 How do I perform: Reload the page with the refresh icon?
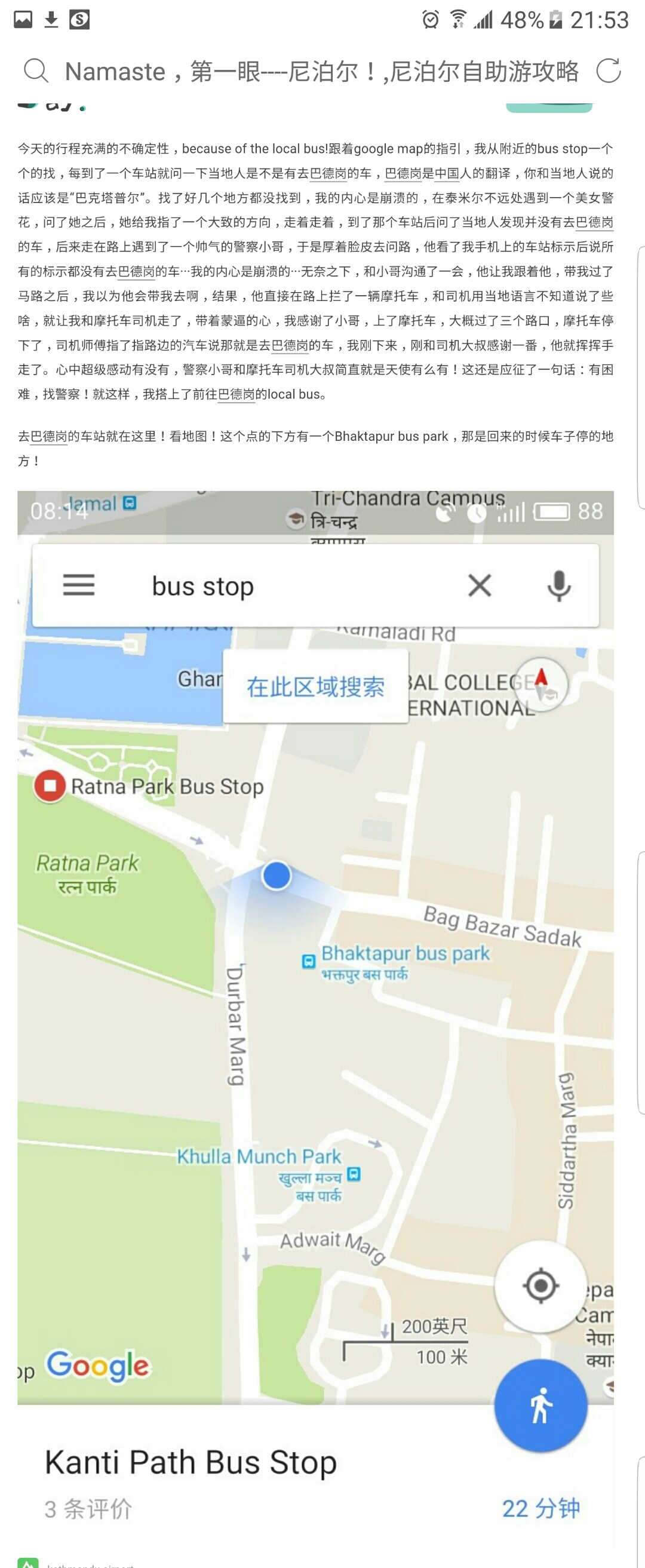click(608, 71)
